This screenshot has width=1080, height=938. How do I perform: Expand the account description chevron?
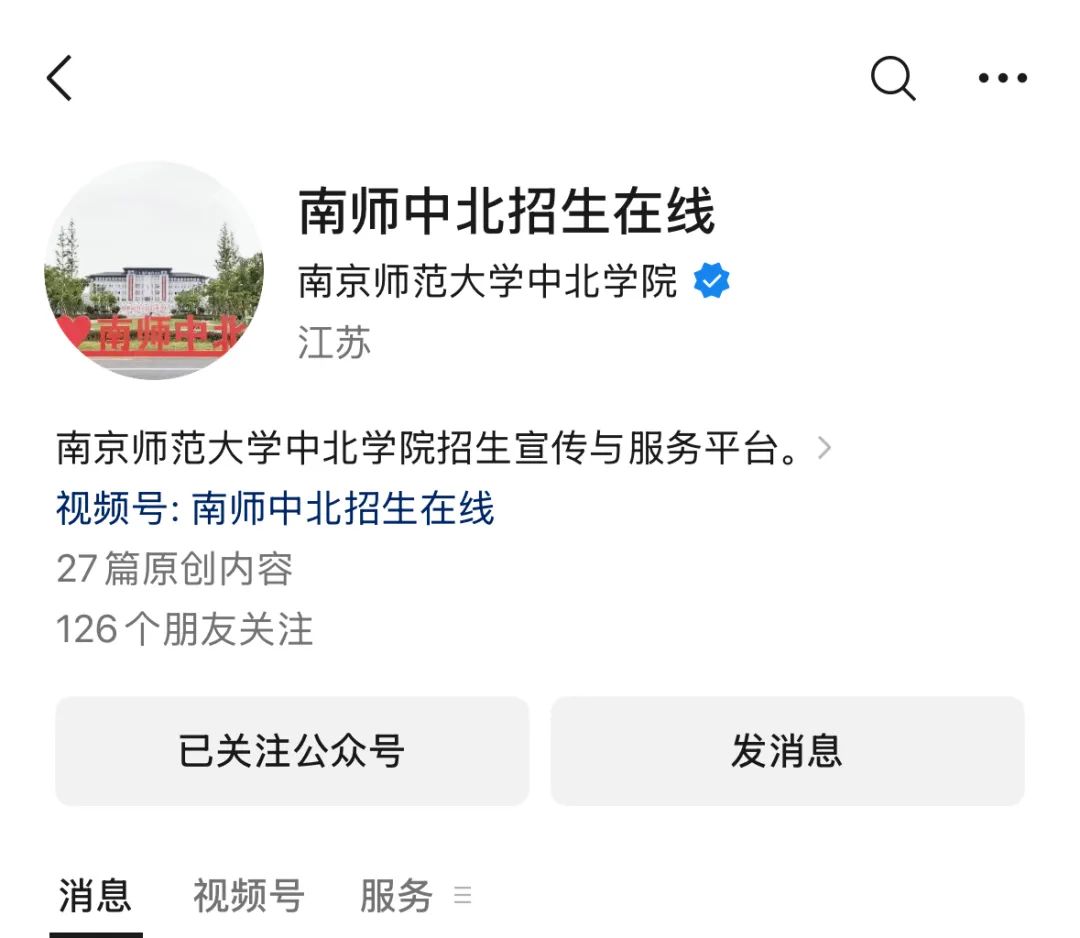pyautogui.click(x=824, y=449)
